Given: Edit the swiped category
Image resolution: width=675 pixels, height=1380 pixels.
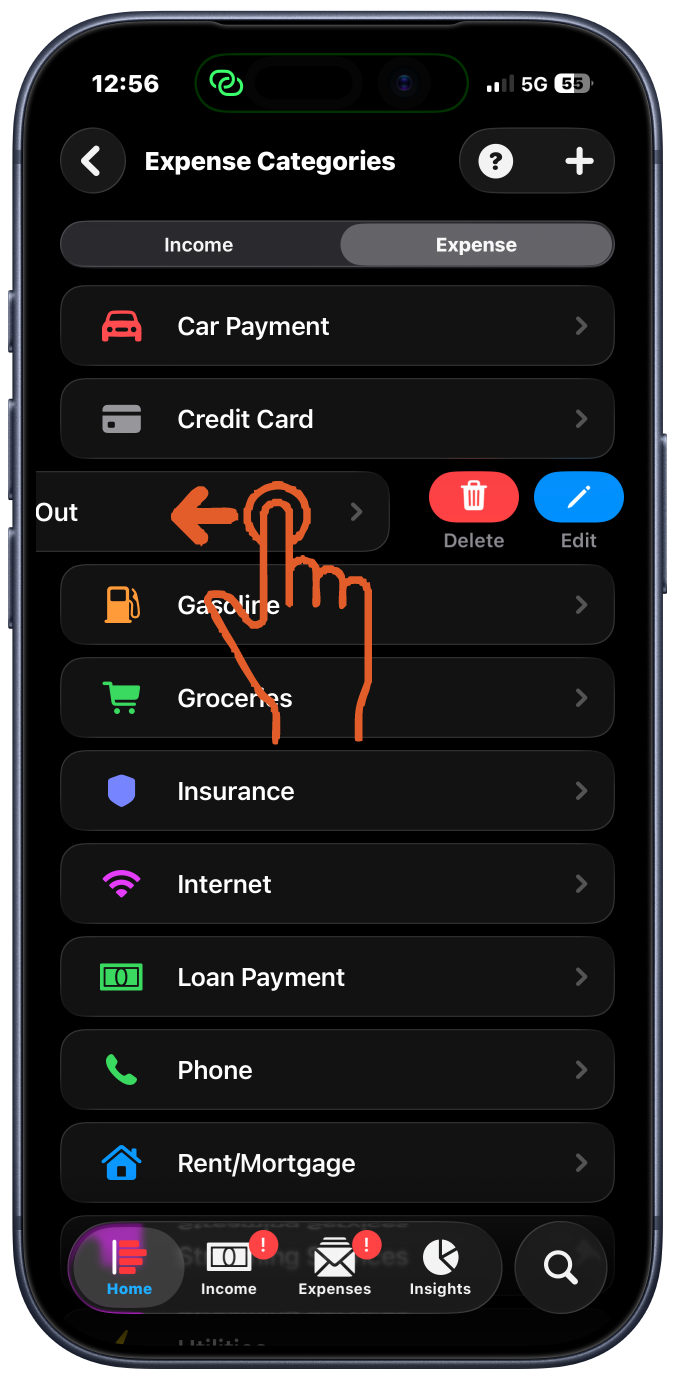Looking at the screenshot, I should (x=579, y=497).
